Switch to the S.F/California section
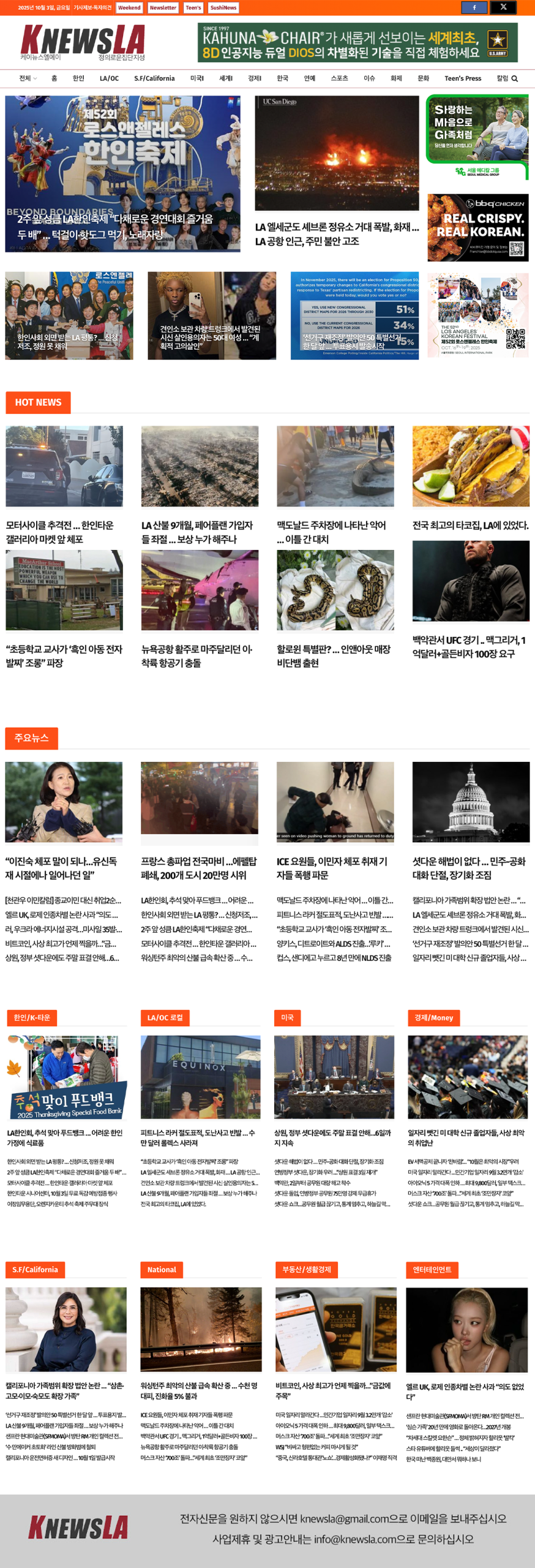 [154, 78]
